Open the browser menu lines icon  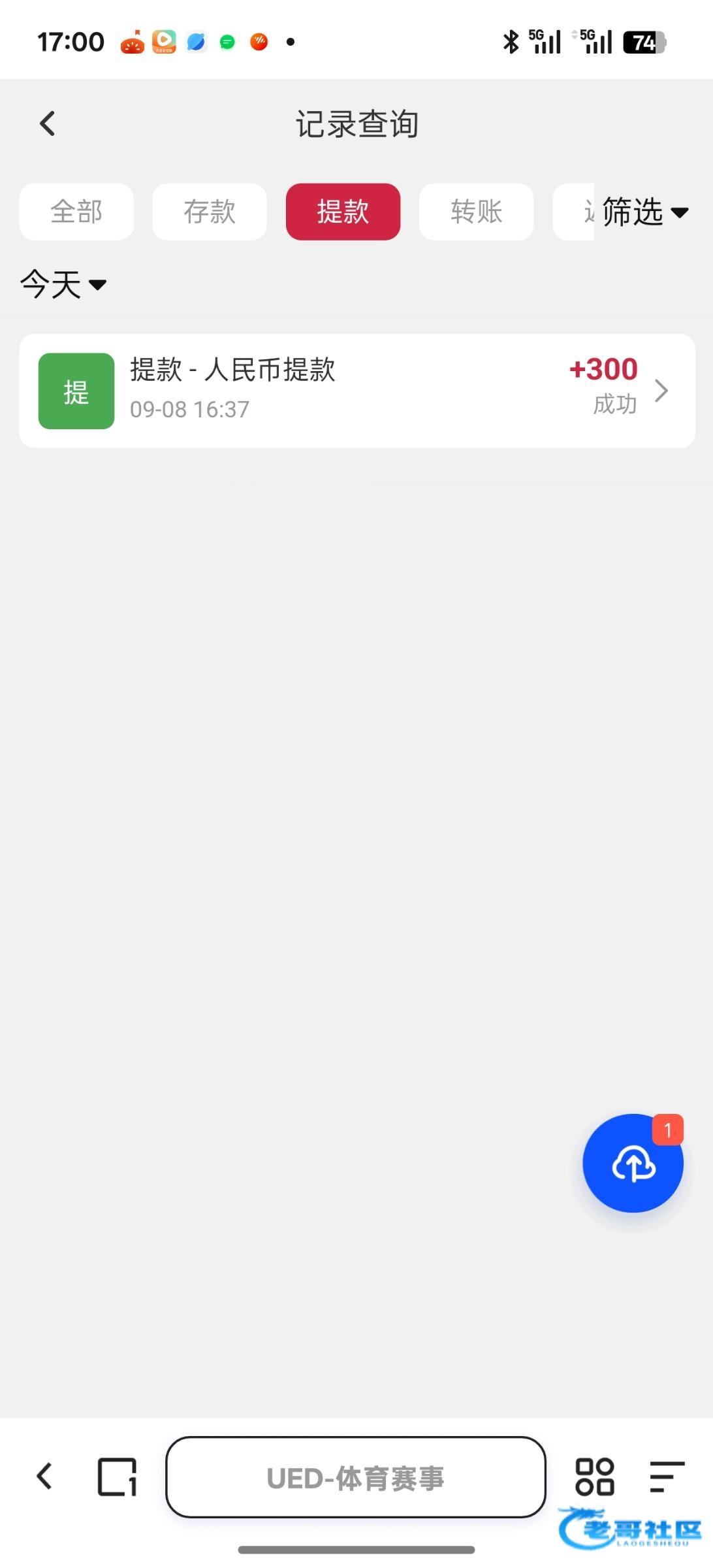(x=667, y=1477)
